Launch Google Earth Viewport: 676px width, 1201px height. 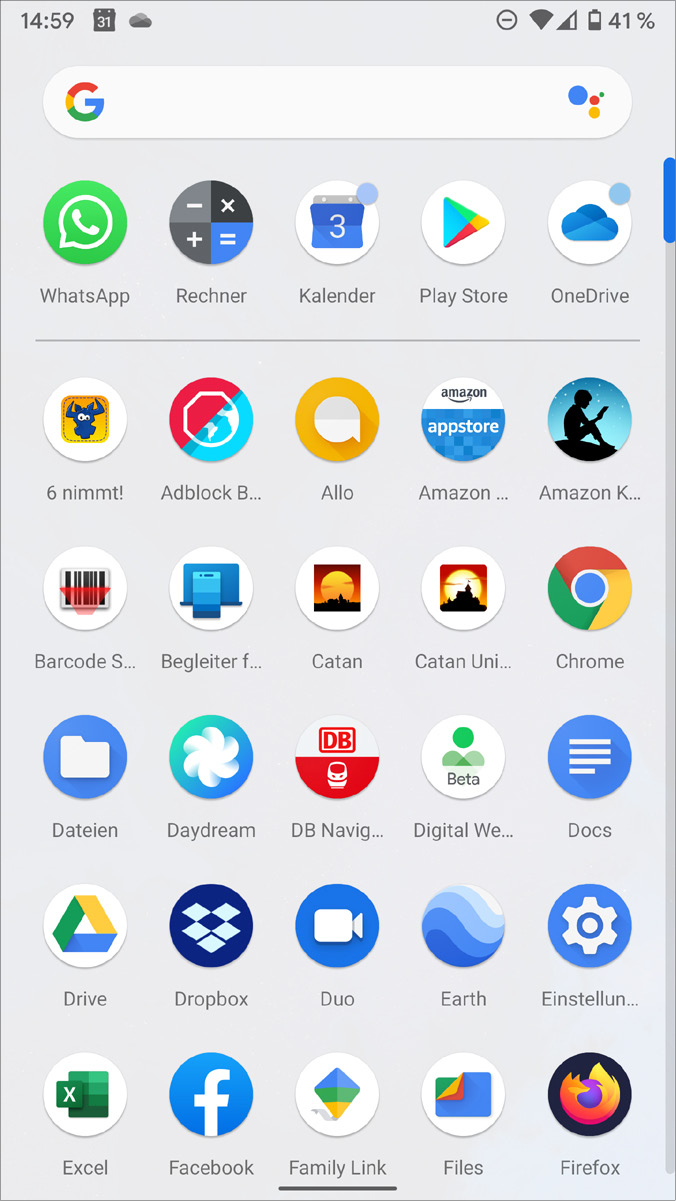[463, 926]
